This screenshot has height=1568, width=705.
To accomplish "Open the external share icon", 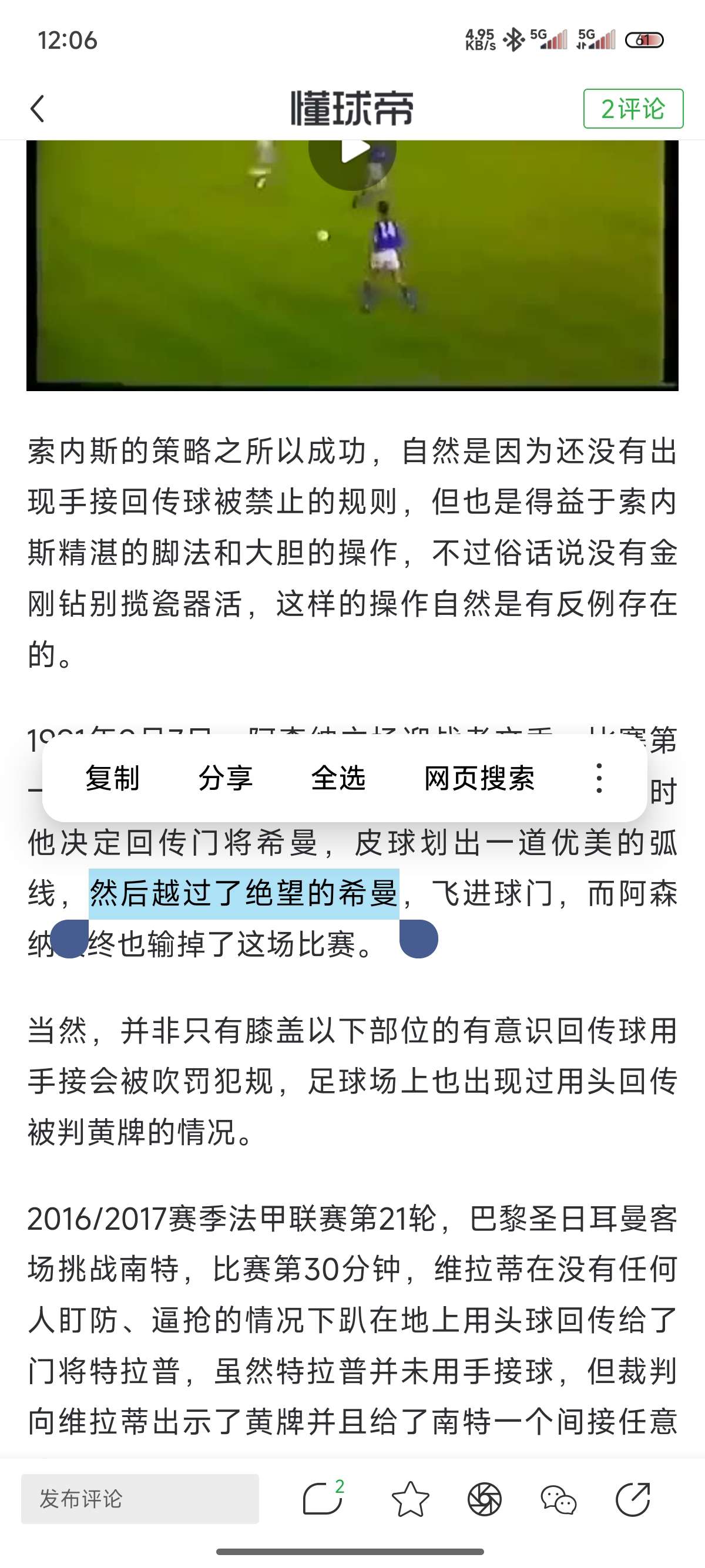I will pyautogui.click(x=633, y=1499).
